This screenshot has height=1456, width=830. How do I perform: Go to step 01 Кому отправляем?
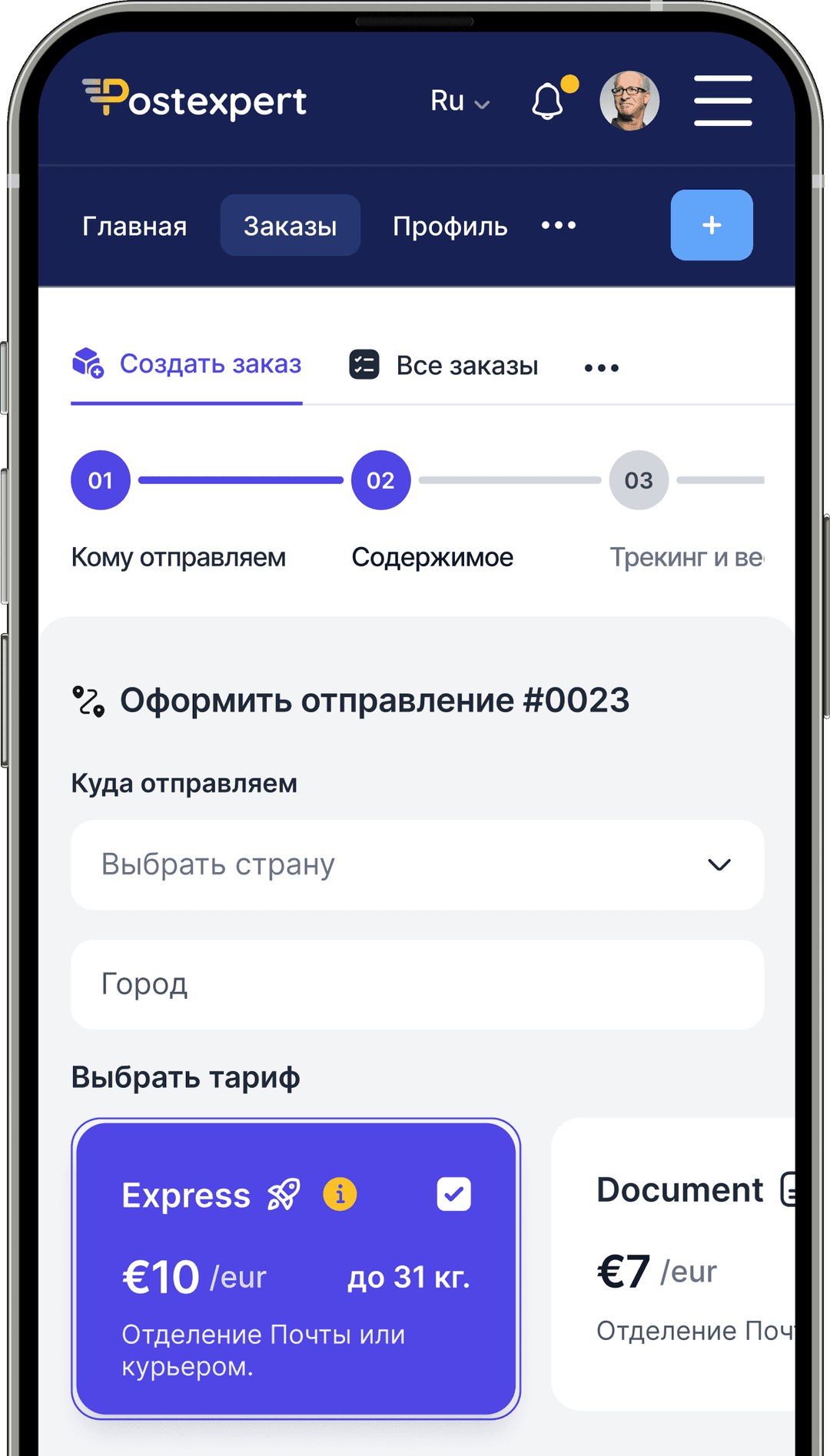tap(101, 480)
